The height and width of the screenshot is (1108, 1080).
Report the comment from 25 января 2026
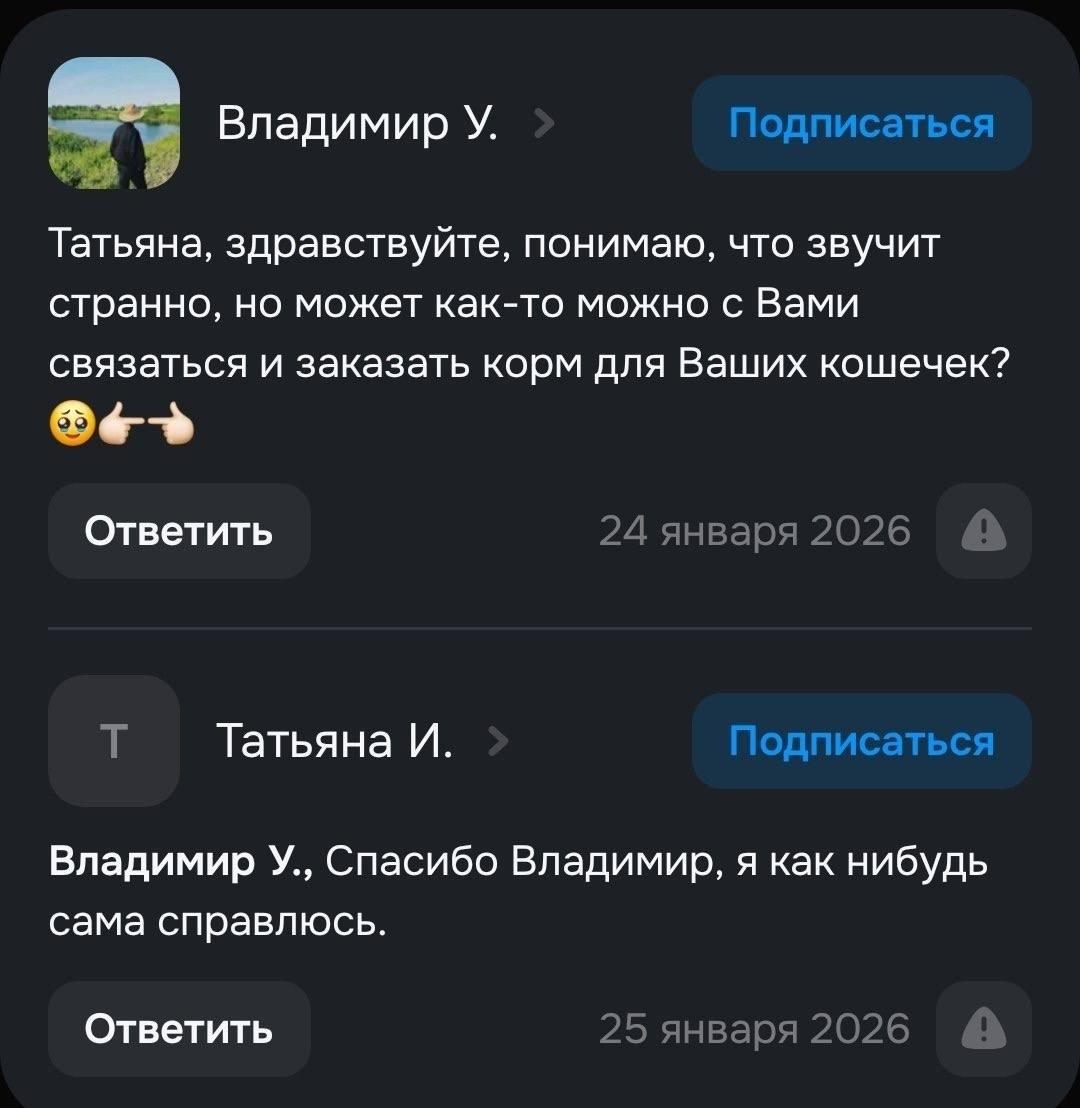984,1028
